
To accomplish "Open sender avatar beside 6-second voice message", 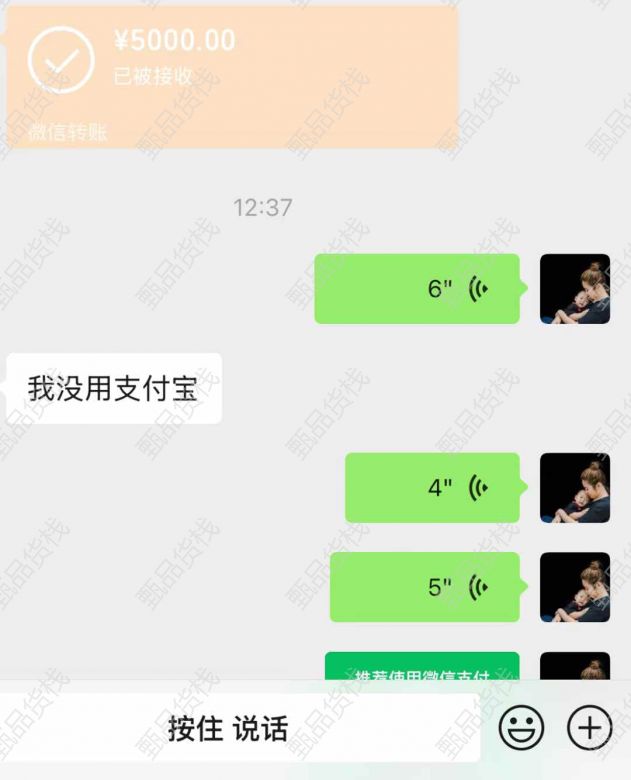I will tap(575, 289).
